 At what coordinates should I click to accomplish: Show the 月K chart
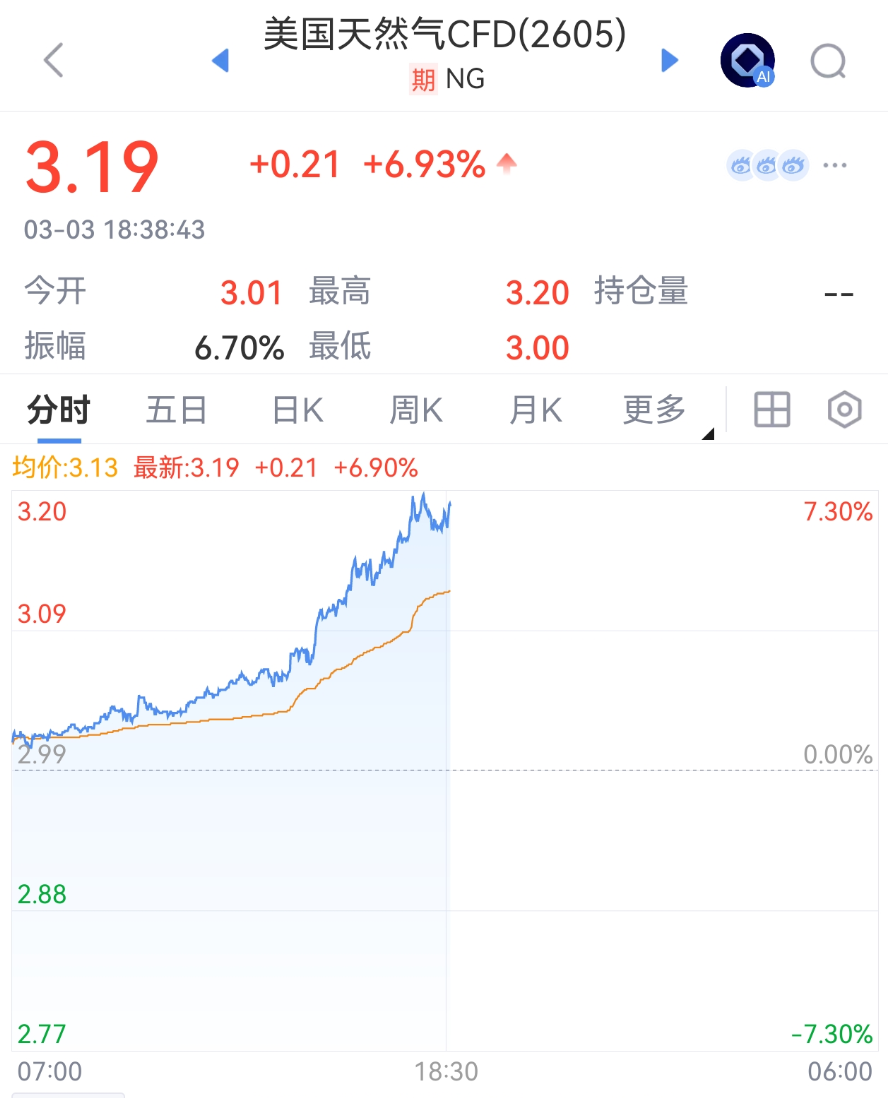536,410
